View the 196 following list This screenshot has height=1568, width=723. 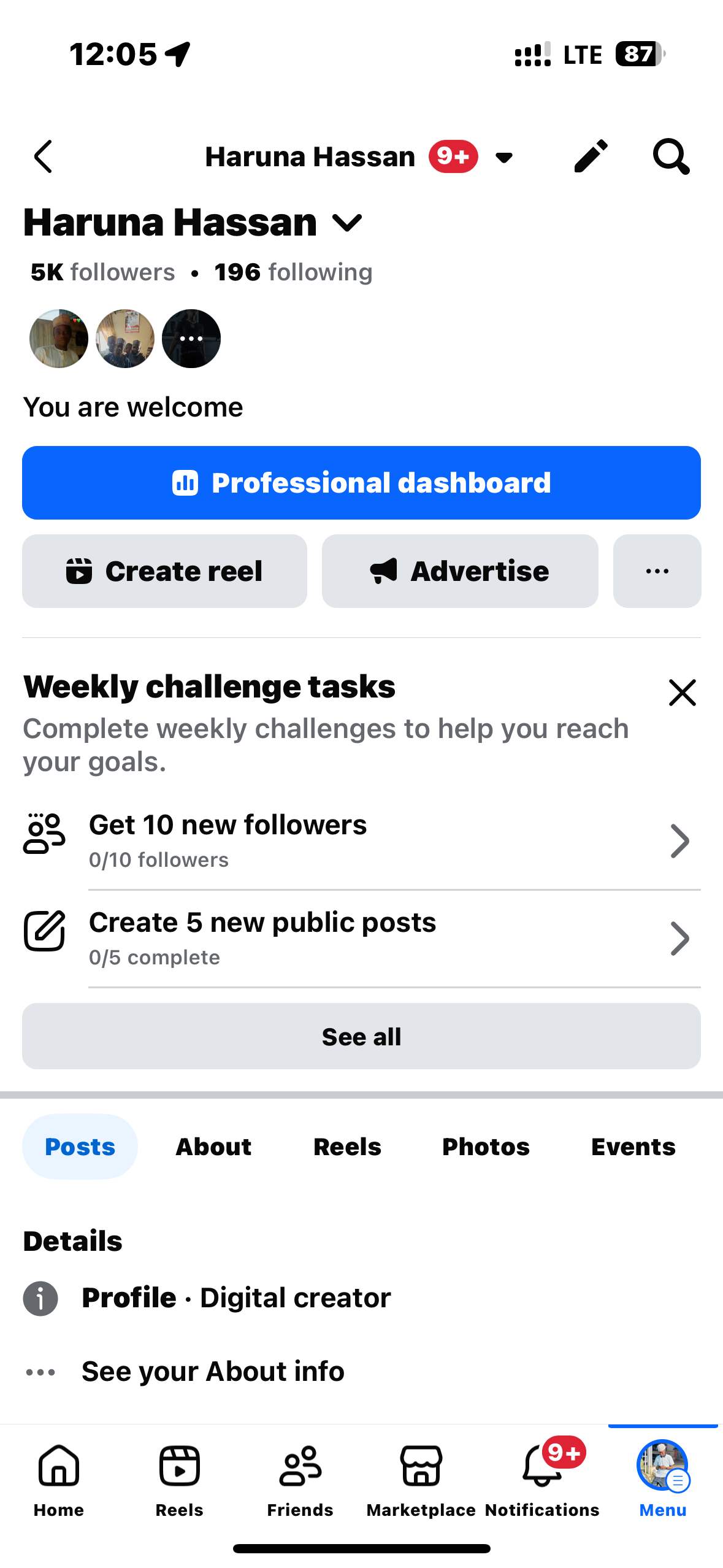(293, 272)
